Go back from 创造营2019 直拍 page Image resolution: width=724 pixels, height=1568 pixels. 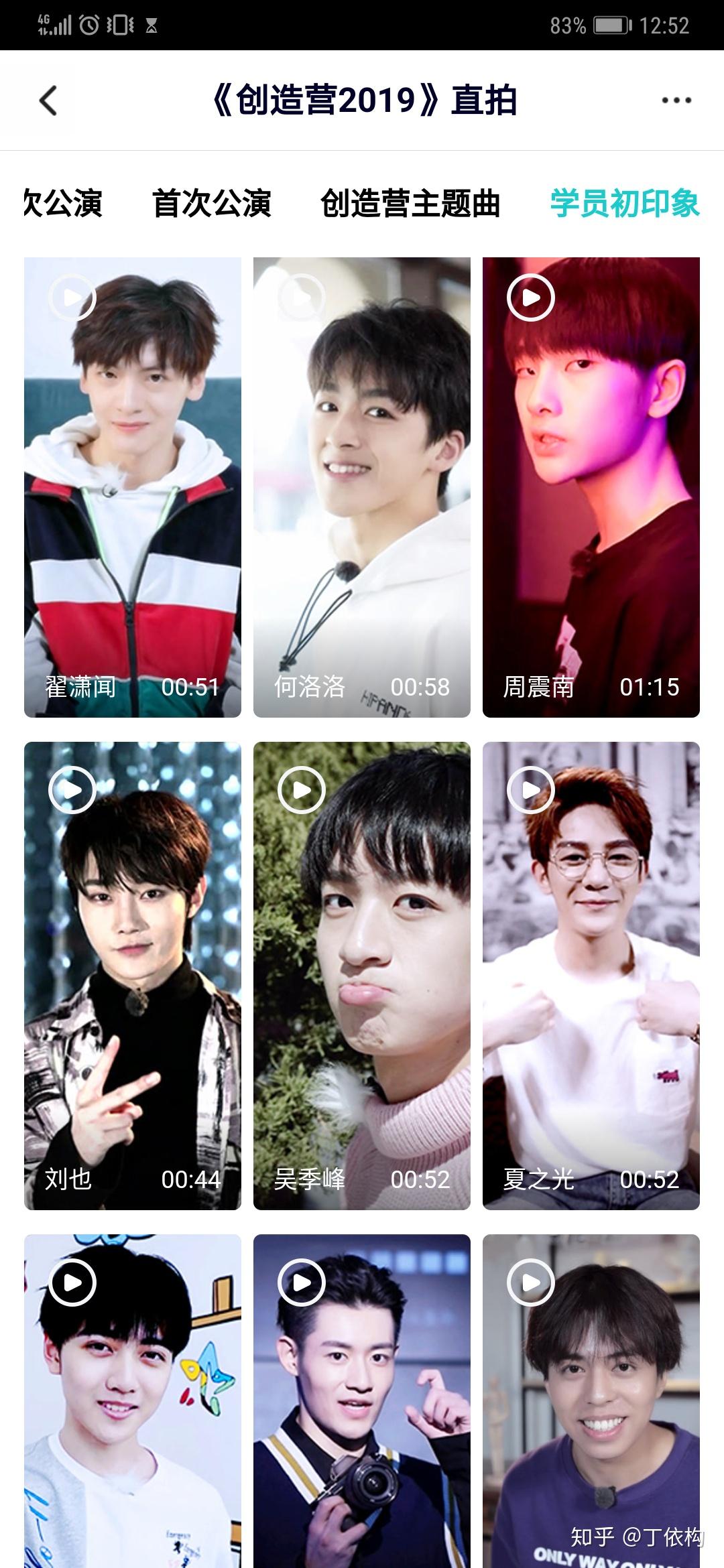pos(48,101)
